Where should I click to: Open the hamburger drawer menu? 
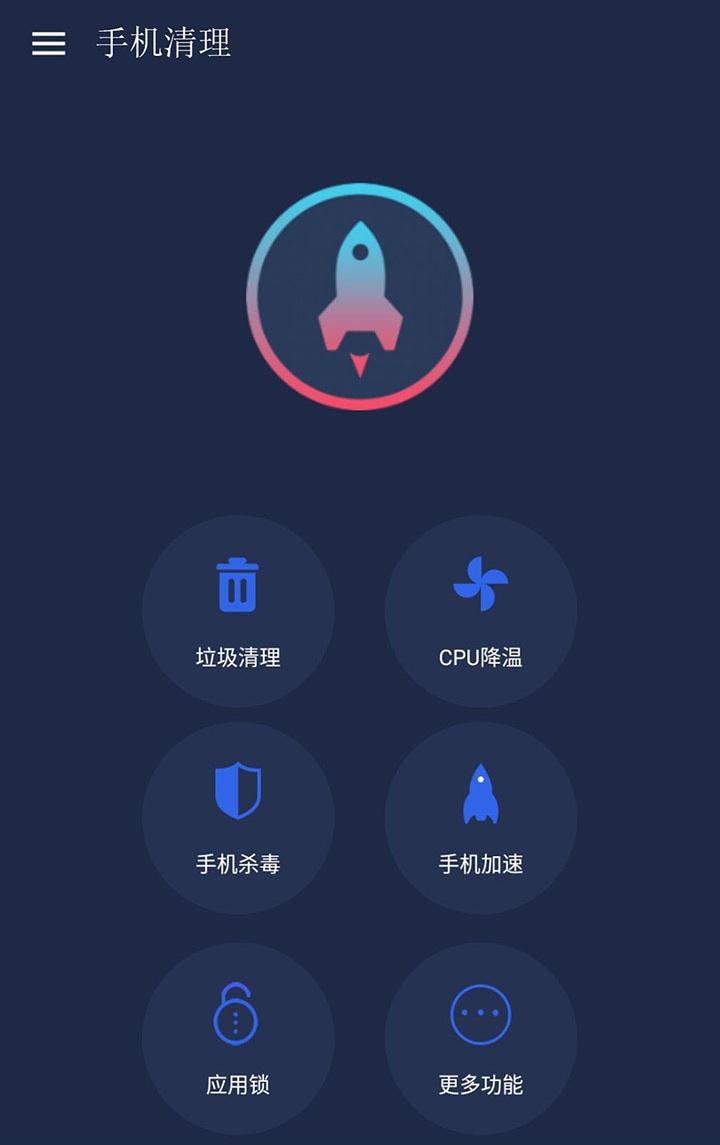pyautogui.click(x=48, y=43)
